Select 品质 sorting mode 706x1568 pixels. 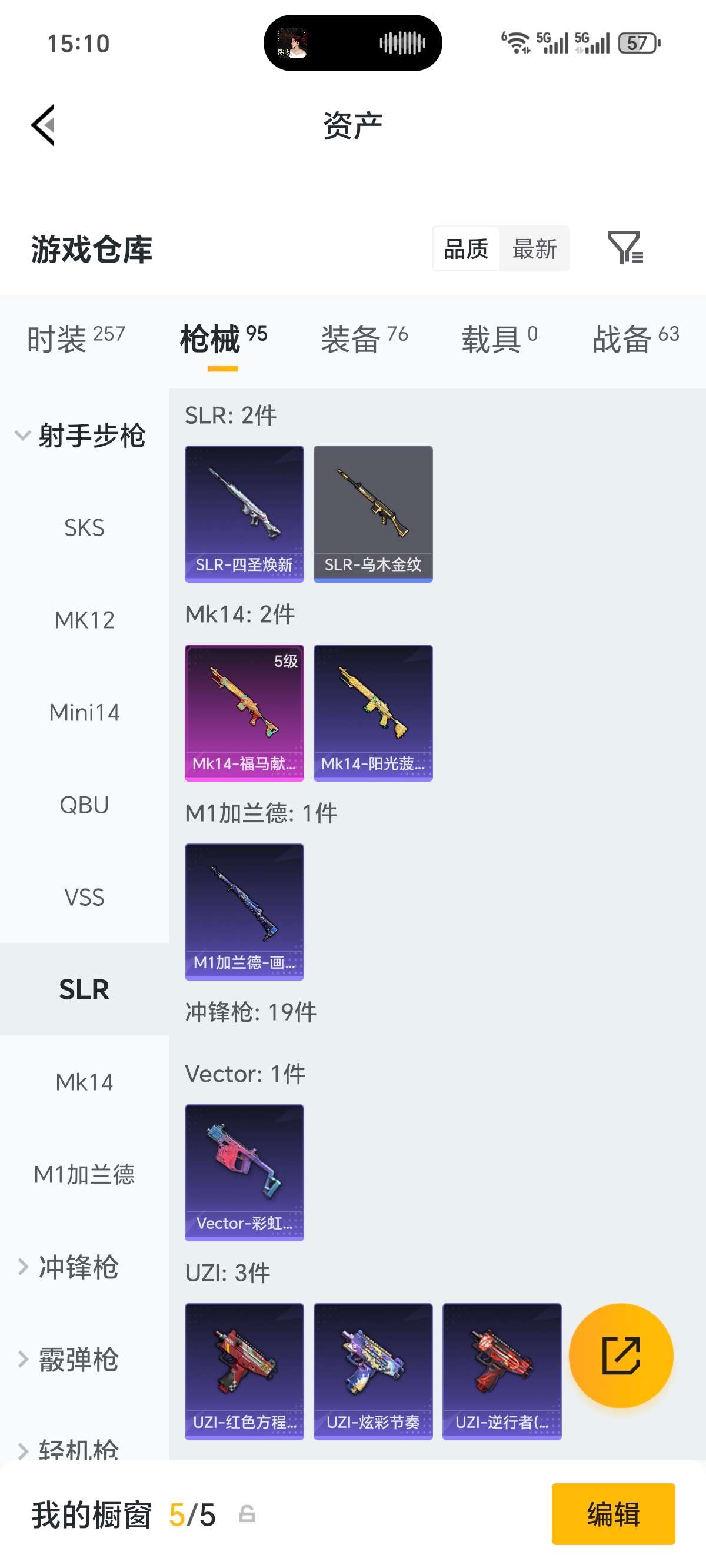[465, 248]
